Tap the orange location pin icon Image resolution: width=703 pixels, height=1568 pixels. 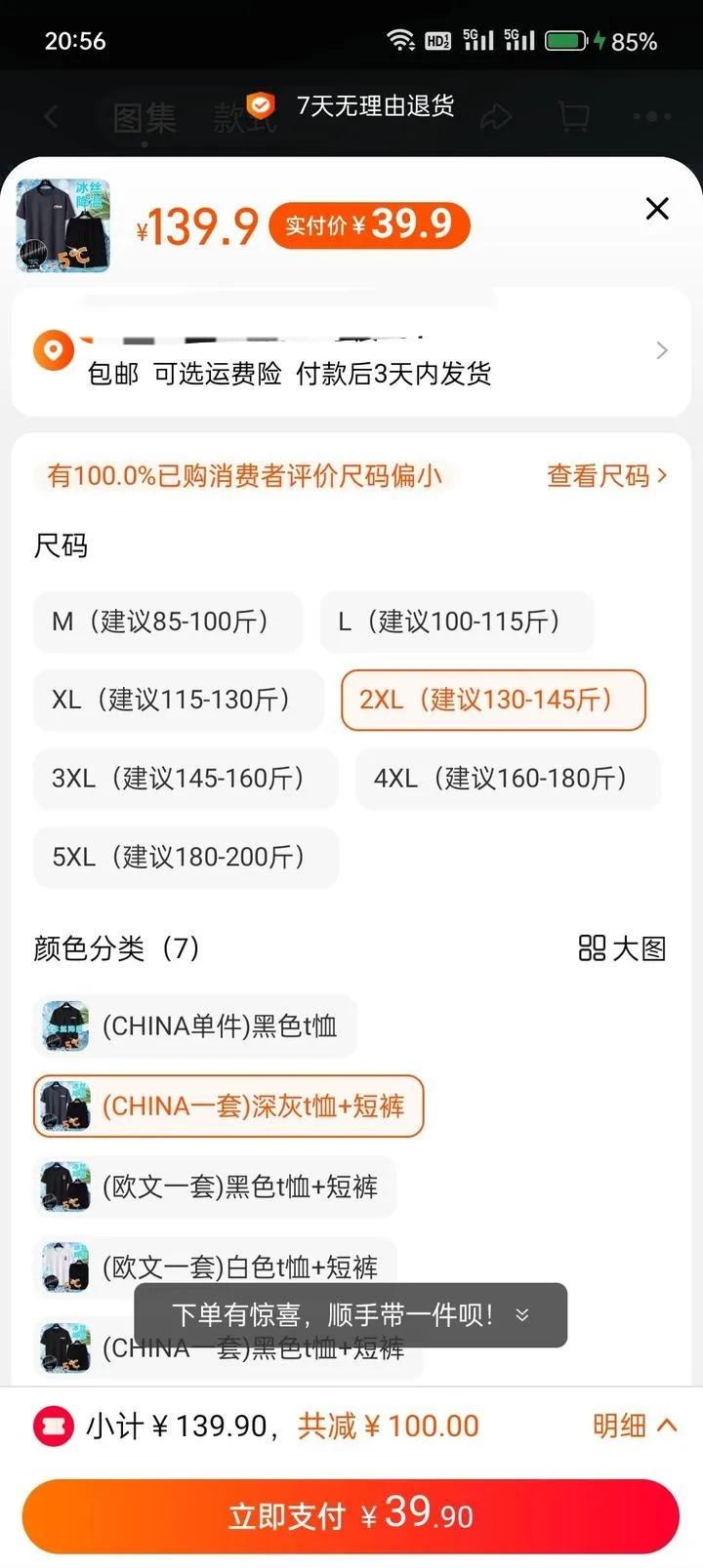click(54, 351)
